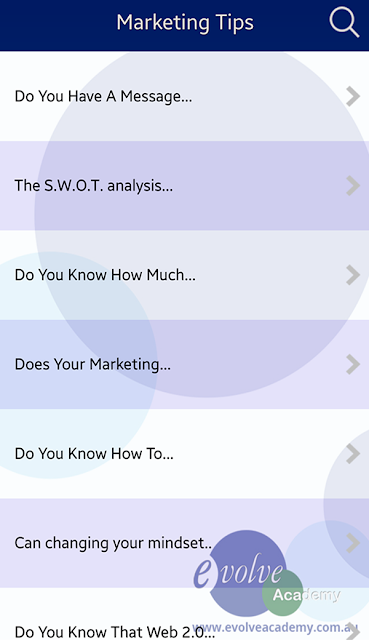Viewport: 369px width, 640px height.
Task: Open 'The S.W.O.T. analysis...' tip
Action: click(184, 186)
